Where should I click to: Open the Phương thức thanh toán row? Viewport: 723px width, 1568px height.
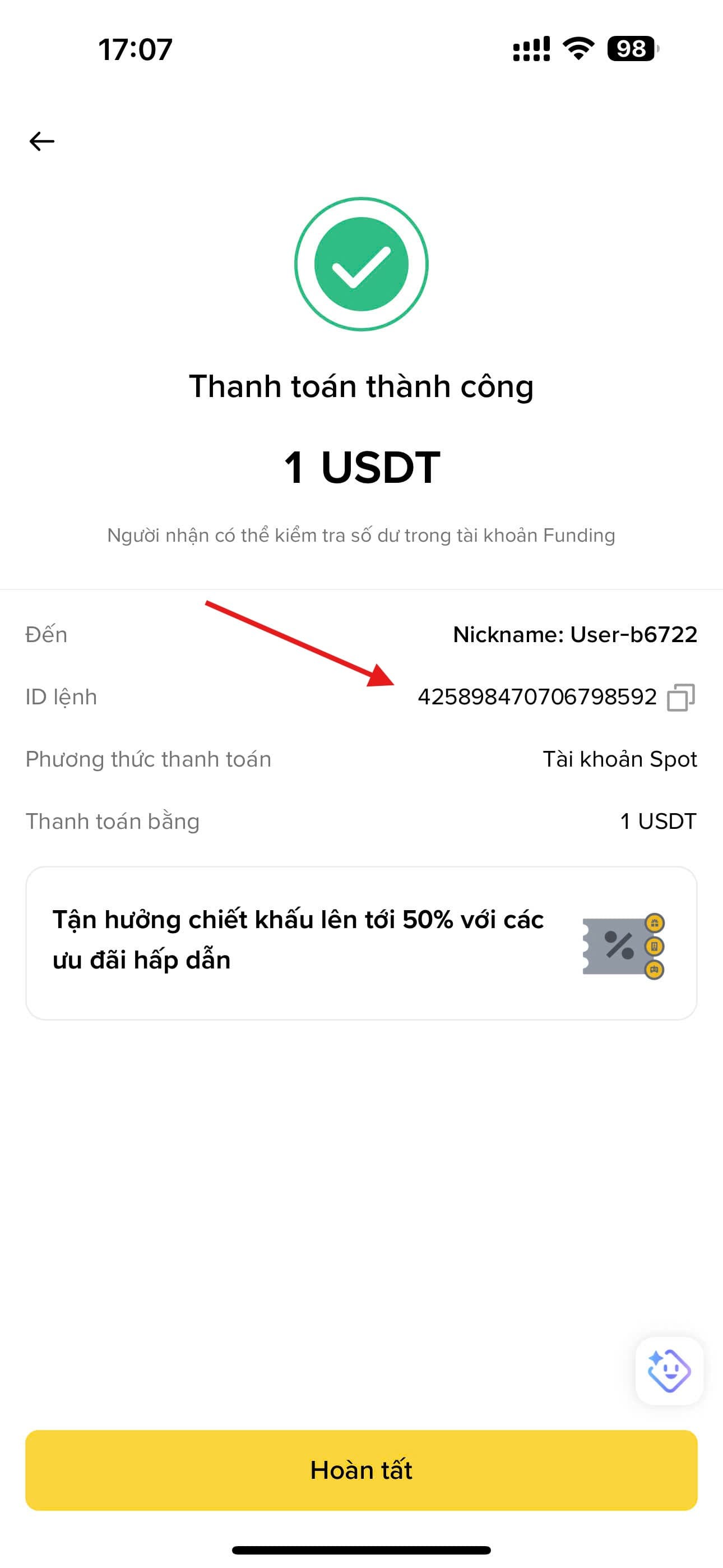pyautogui.click(x=148, y=758)
